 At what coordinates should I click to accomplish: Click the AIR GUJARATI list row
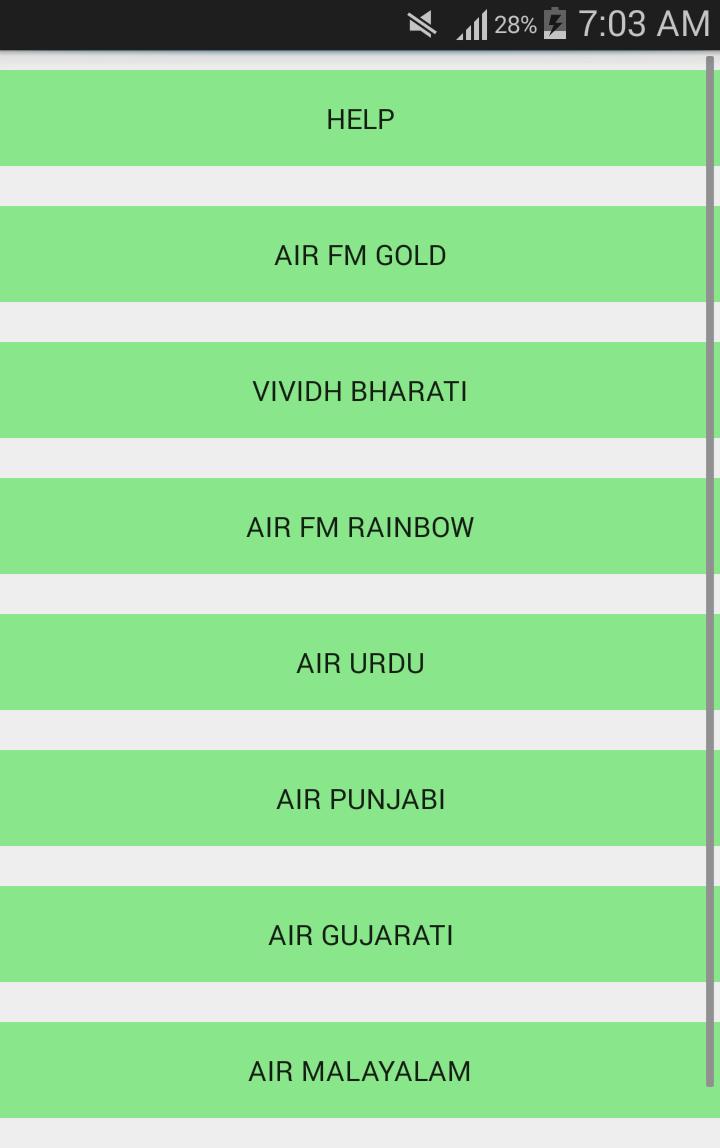pos(360,934)
